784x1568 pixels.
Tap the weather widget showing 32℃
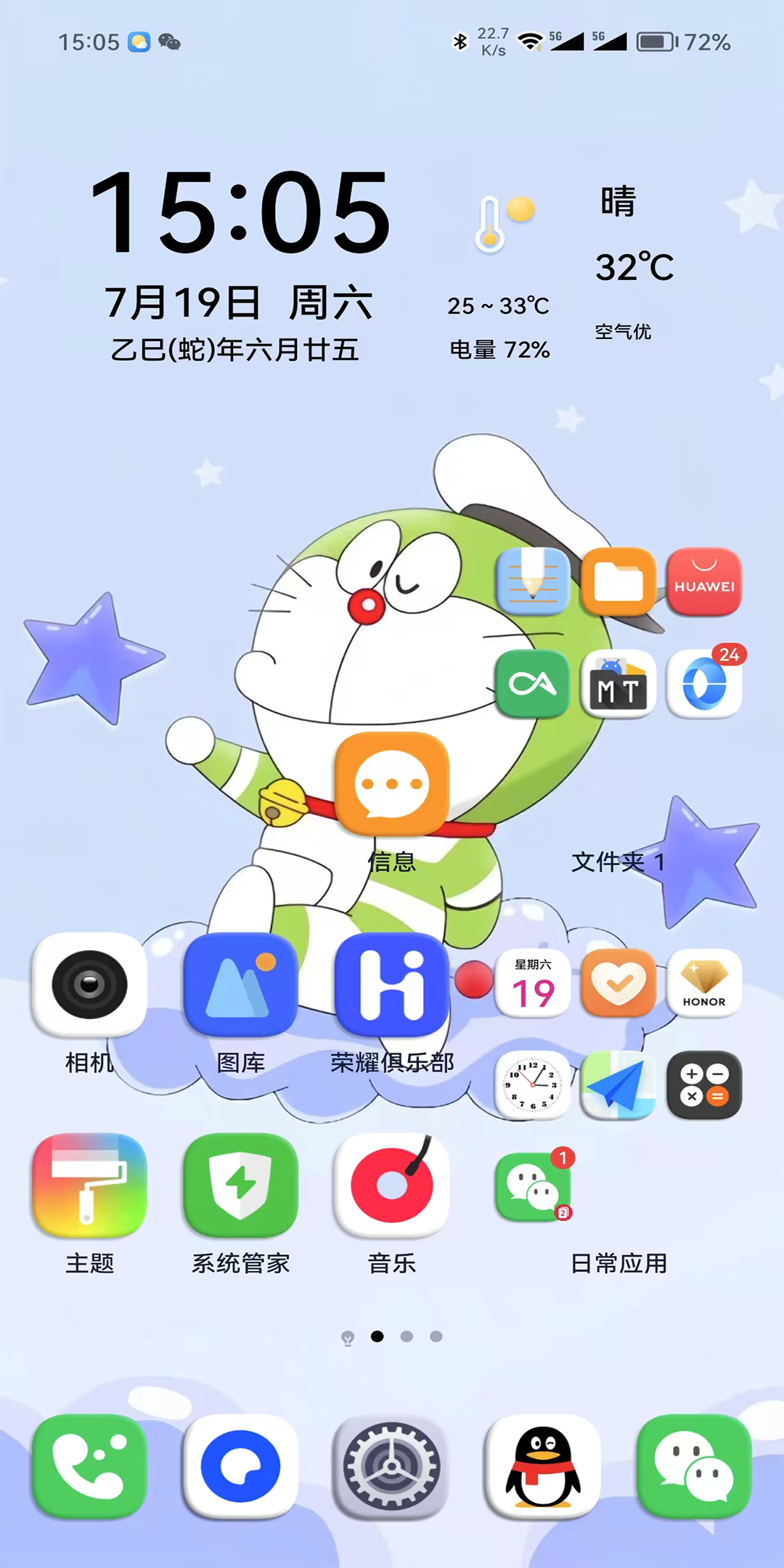pos(634,266)
